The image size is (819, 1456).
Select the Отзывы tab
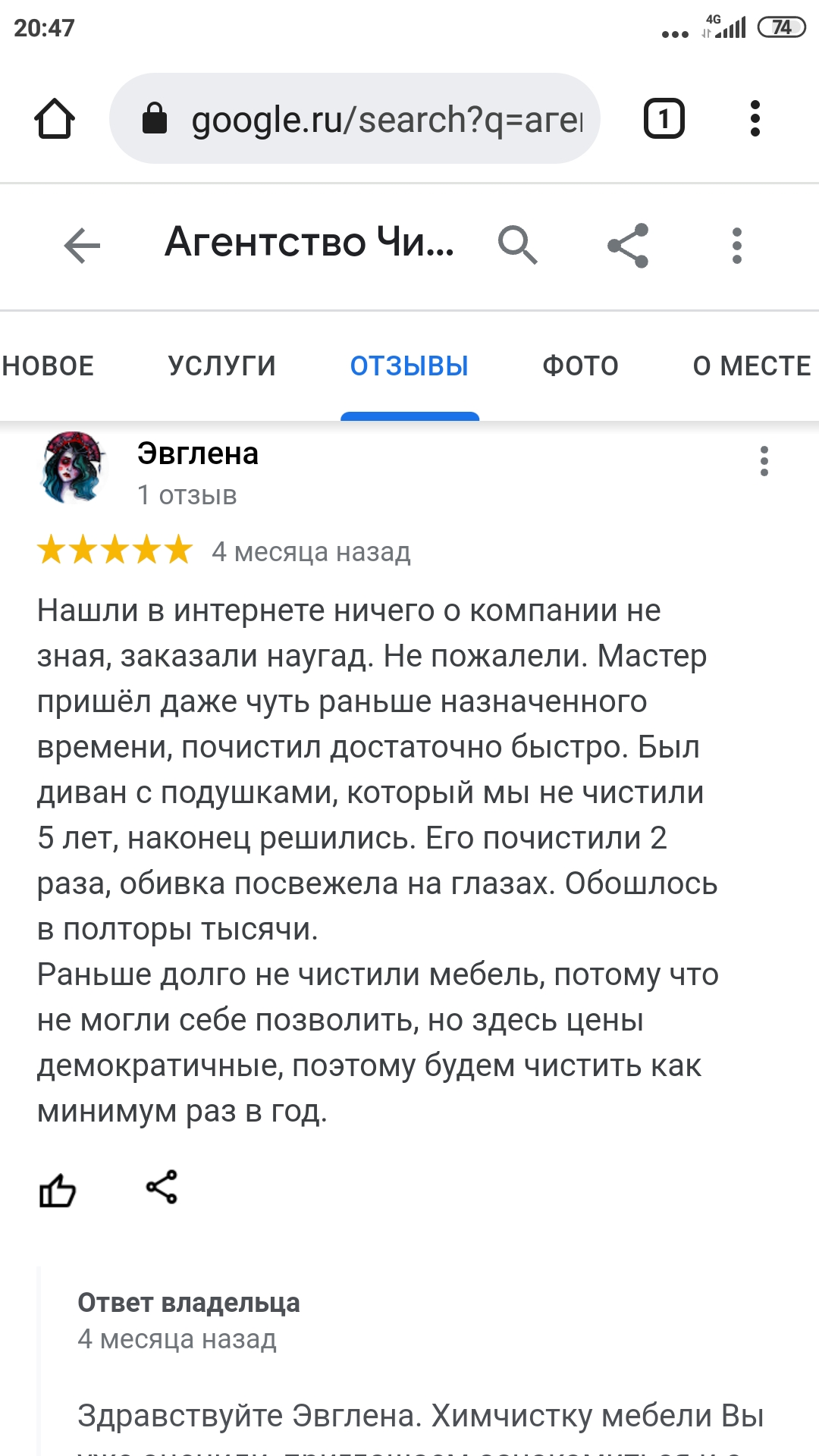[409, 366]
